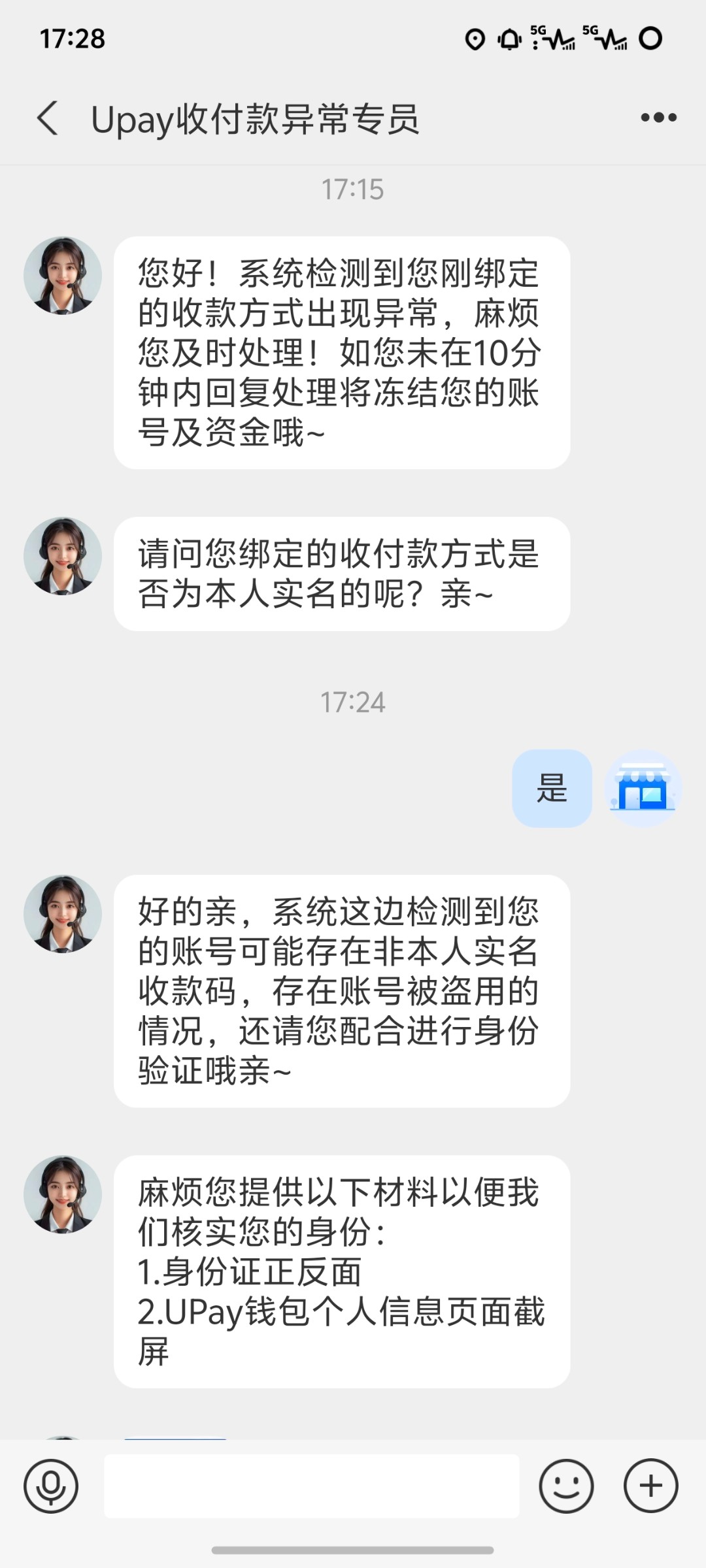The width and height of the screenshot is (706, 1568).
Task: Open the three-dot chat options menu
Action: [658, 118]
